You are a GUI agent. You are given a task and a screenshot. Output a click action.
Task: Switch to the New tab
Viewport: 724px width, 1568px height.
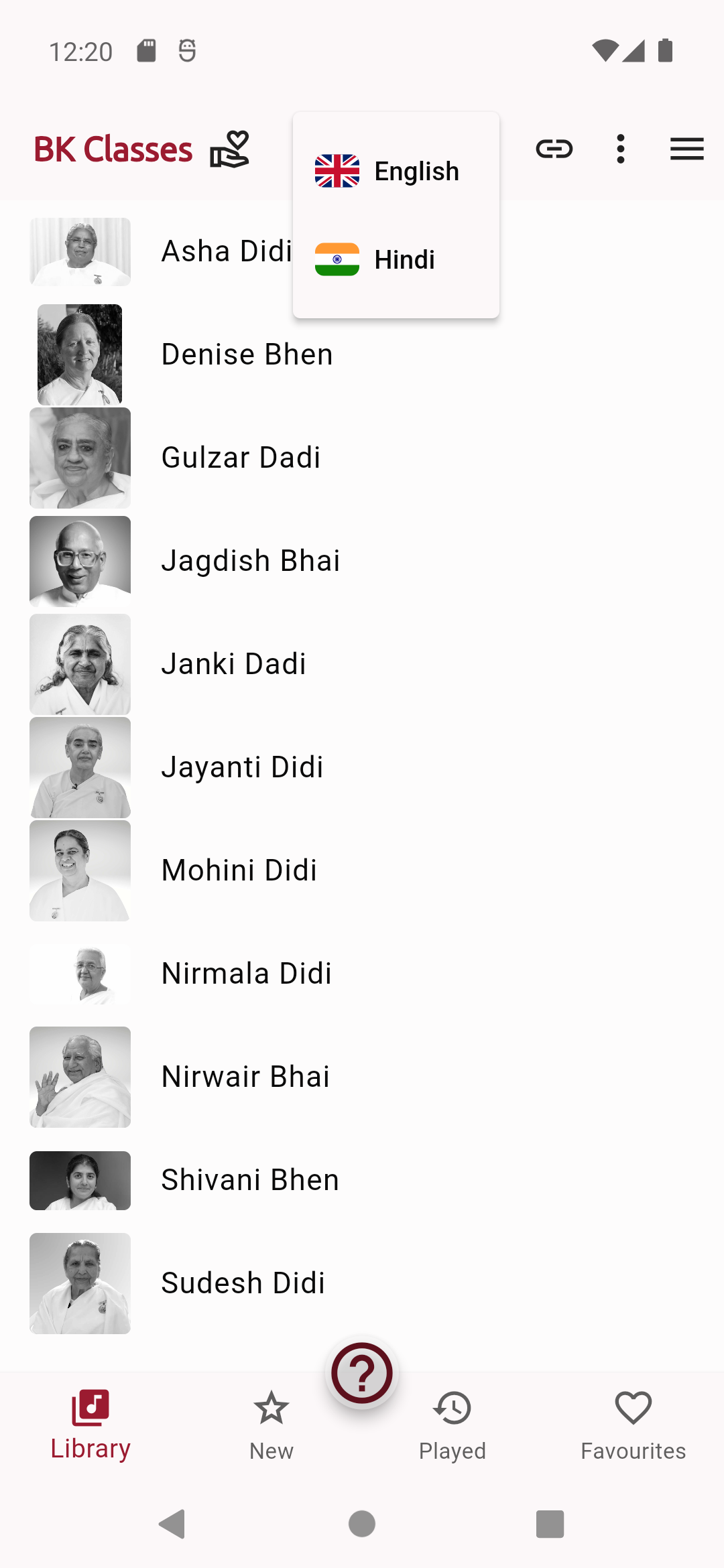[x=271, y=1425]
